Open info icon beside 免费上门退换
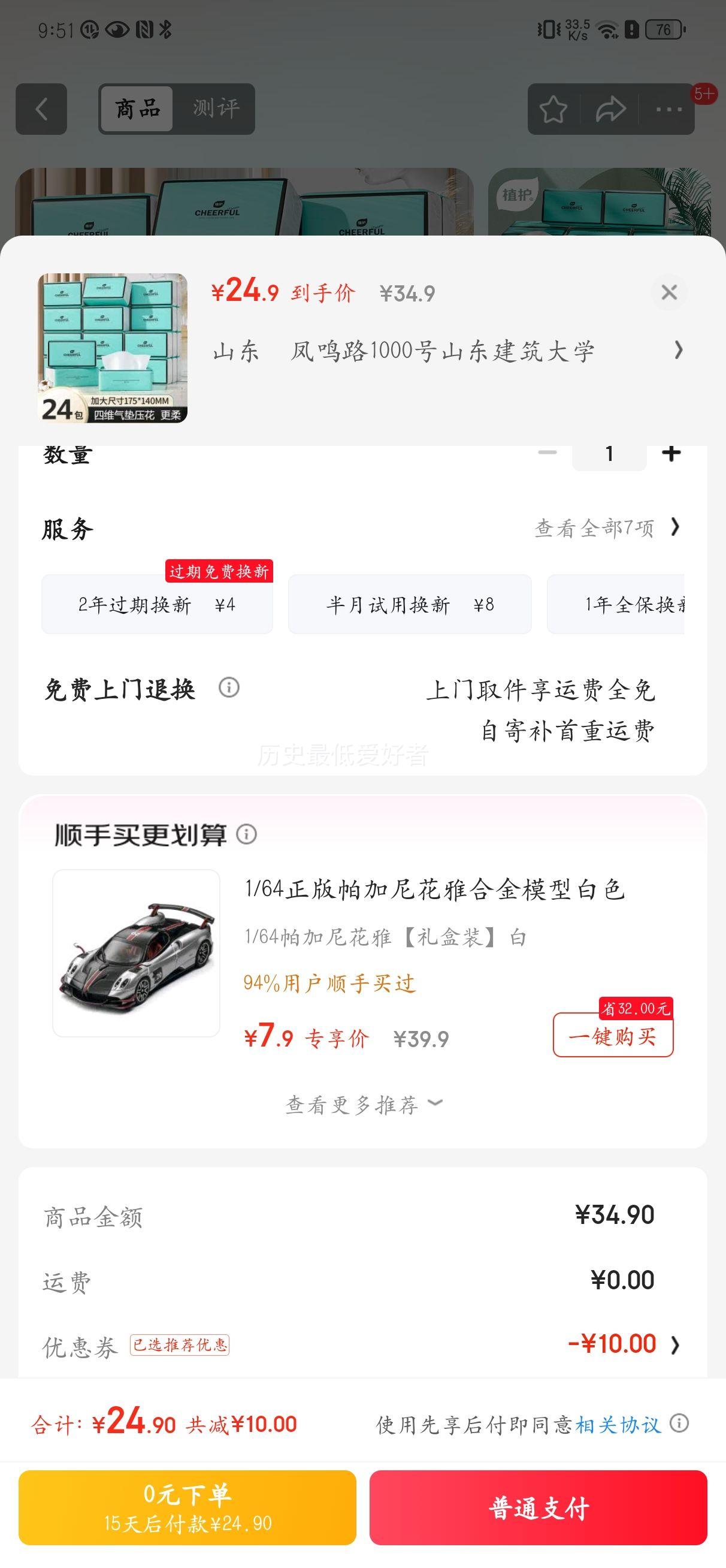Screen dimensions: 726x1568 pos(229,688)
